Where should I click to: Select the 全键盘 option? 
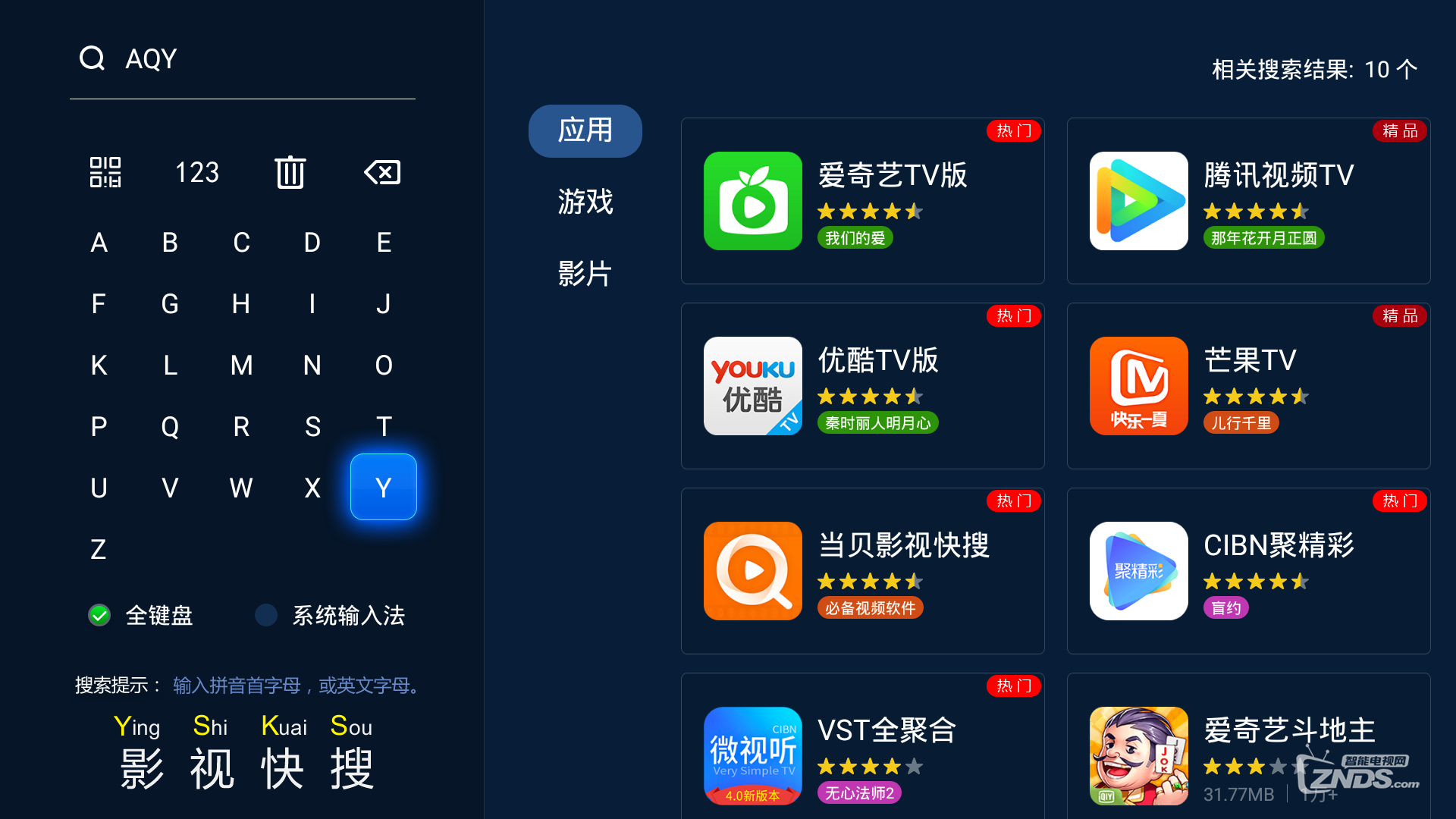pyautogui.click(x=141, y=615)
